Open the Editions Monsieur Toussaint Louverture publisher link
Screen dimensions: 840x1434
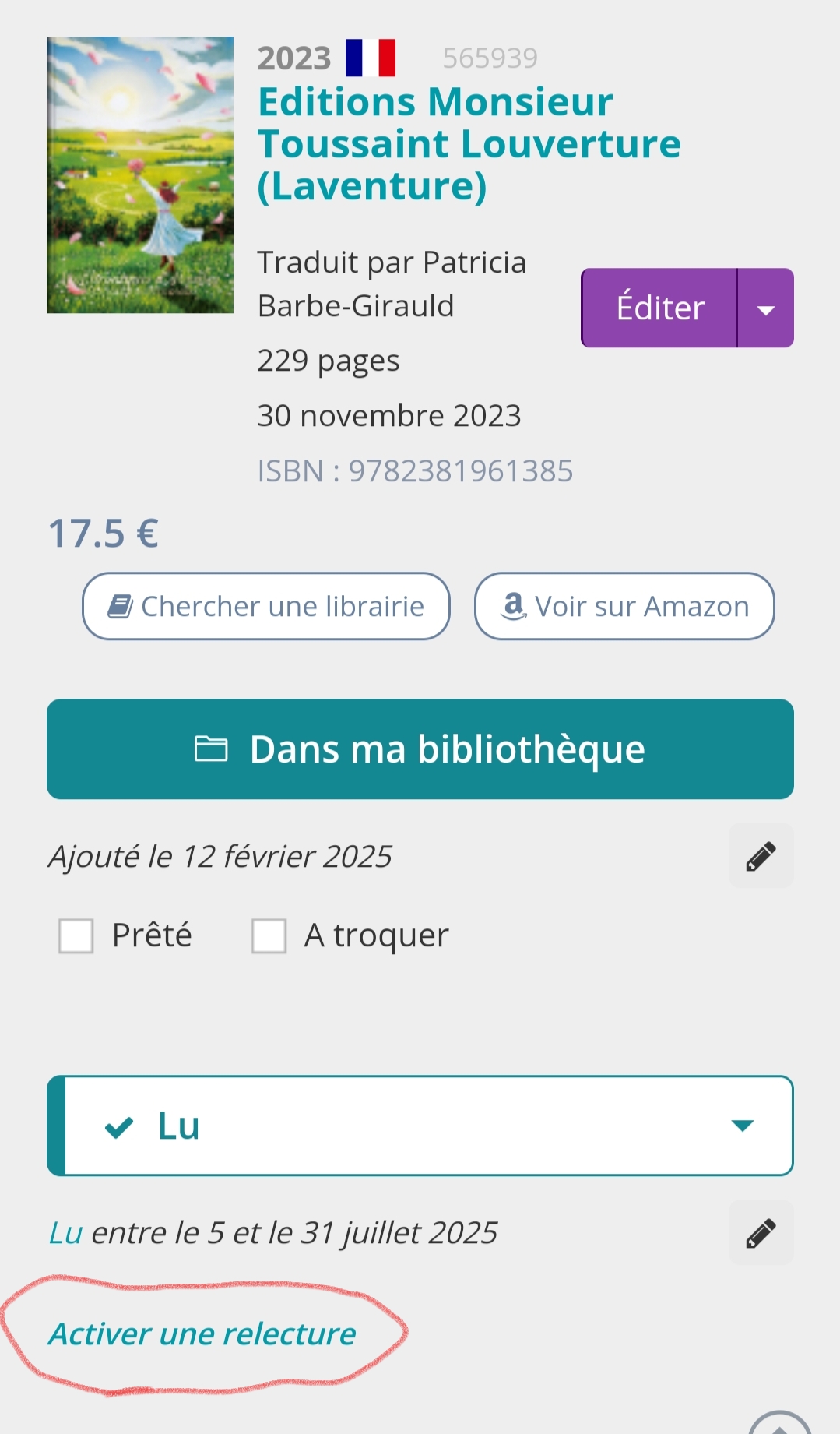pyautogui.click(x=469, y=144)
